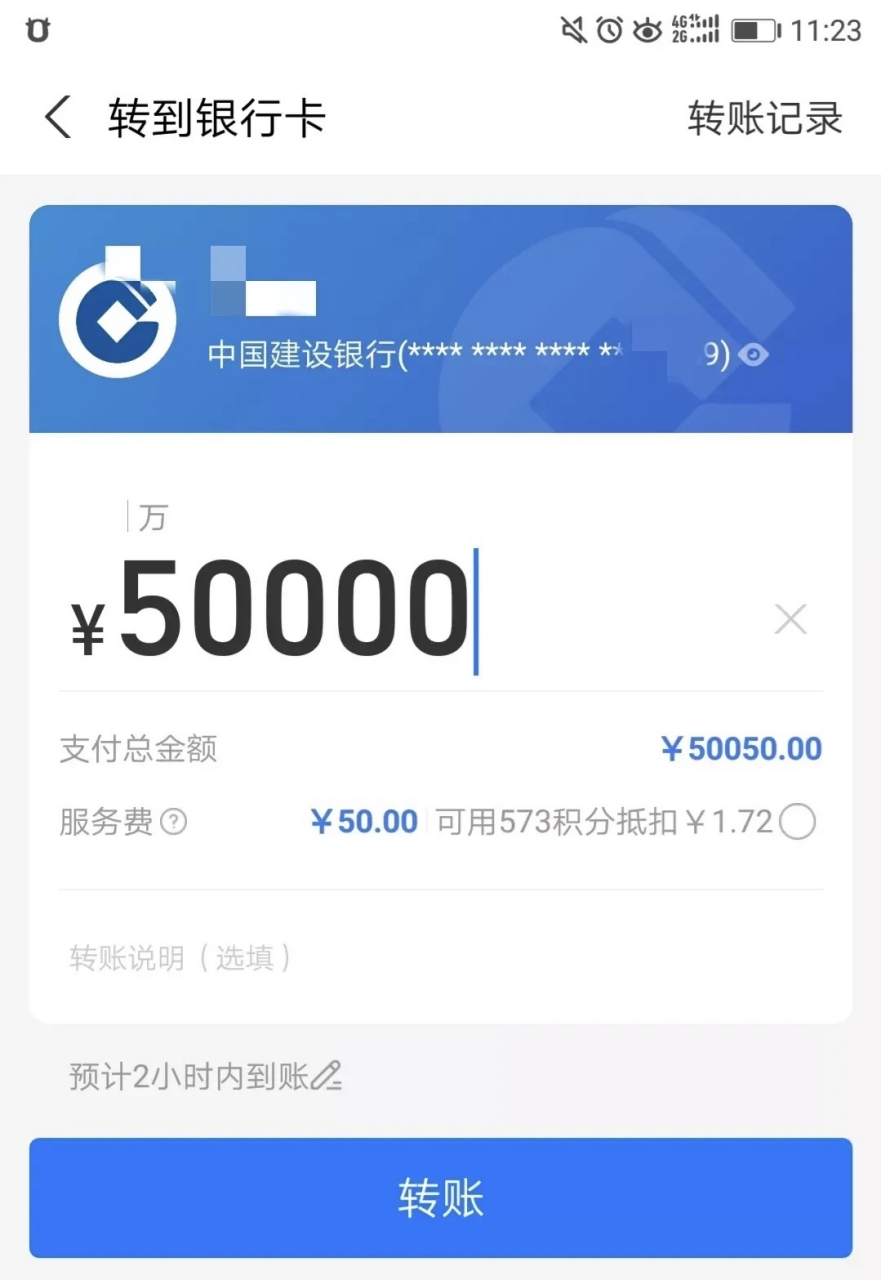
Task: Click the 万 unit hint above amount
Action: (x=150, y=517)
